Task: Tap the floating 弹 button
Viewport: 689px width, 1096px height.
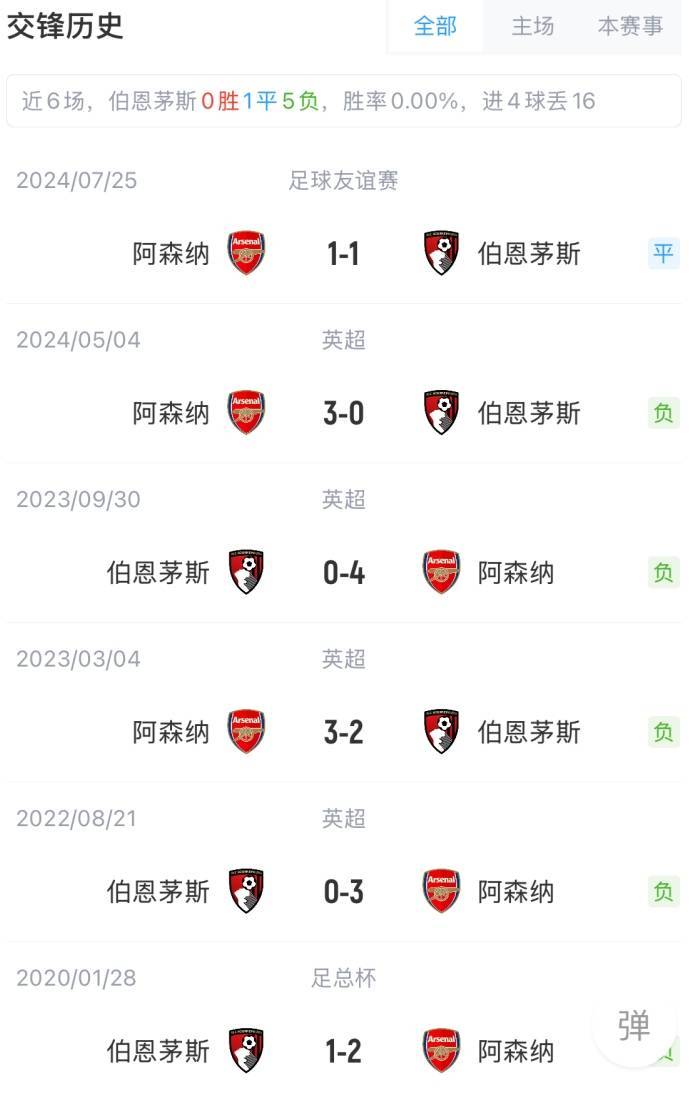Action: click(634, 1025)
